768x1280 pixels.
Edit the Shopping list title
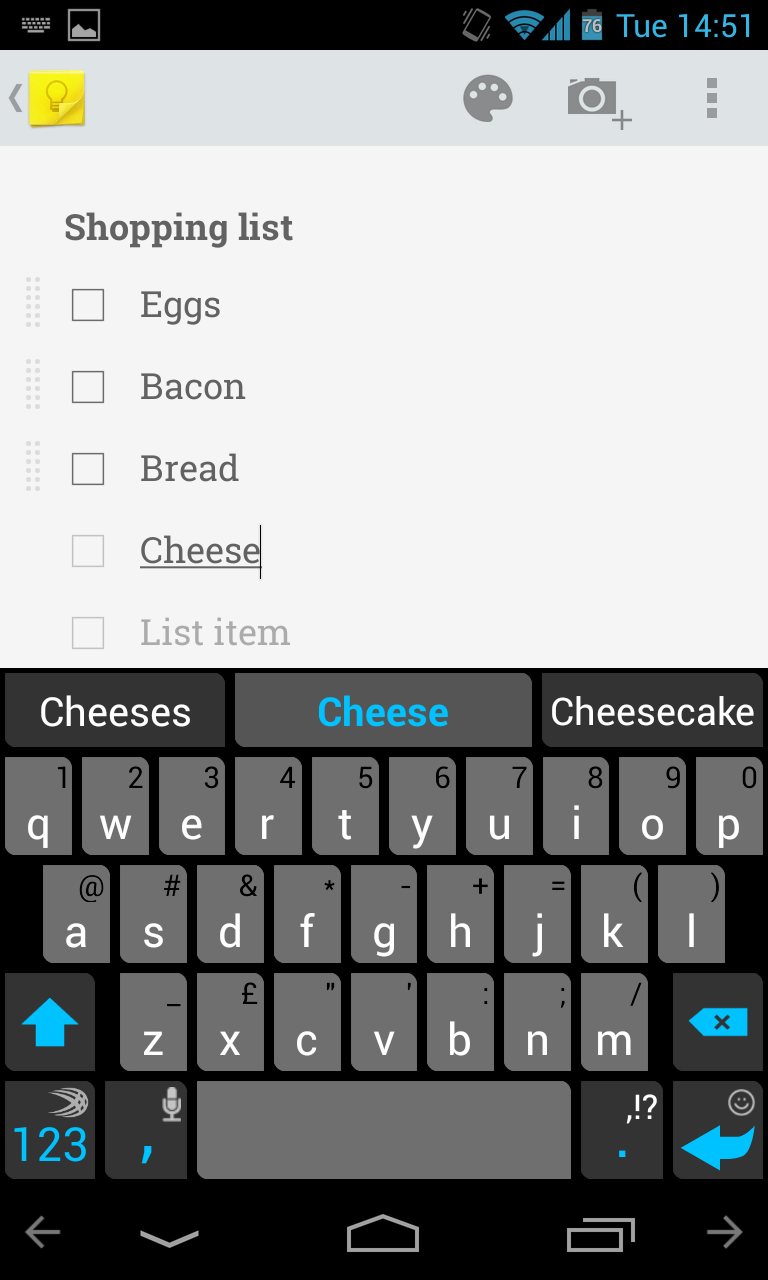(x=179, y=228)
